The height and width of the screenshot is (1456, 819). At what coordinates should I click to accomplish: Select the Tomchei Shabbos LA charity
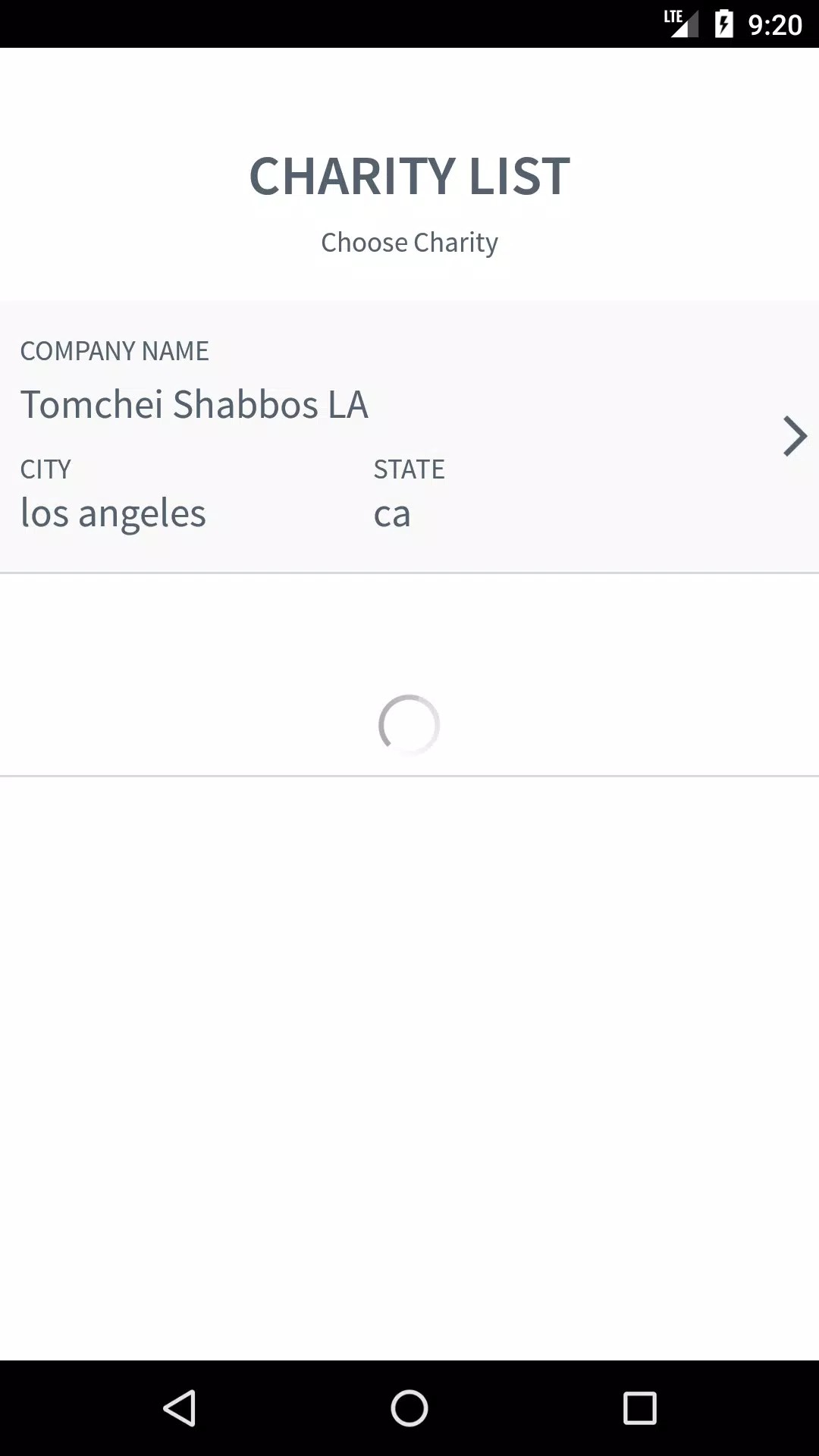[x=409, y=437]
